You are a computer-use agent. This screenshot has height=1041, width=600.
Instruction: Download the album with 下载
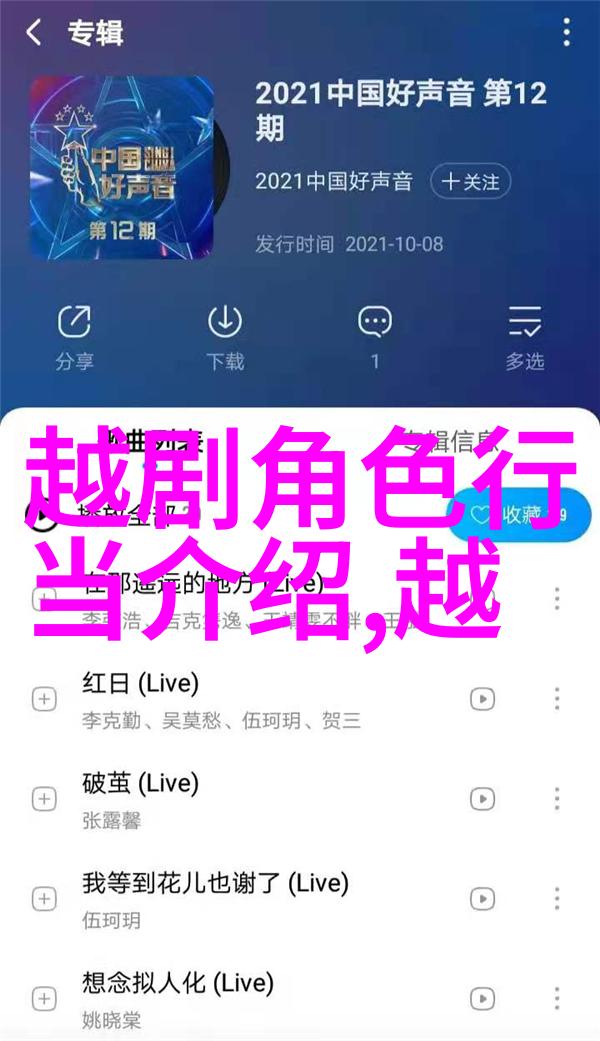[225, 337]
